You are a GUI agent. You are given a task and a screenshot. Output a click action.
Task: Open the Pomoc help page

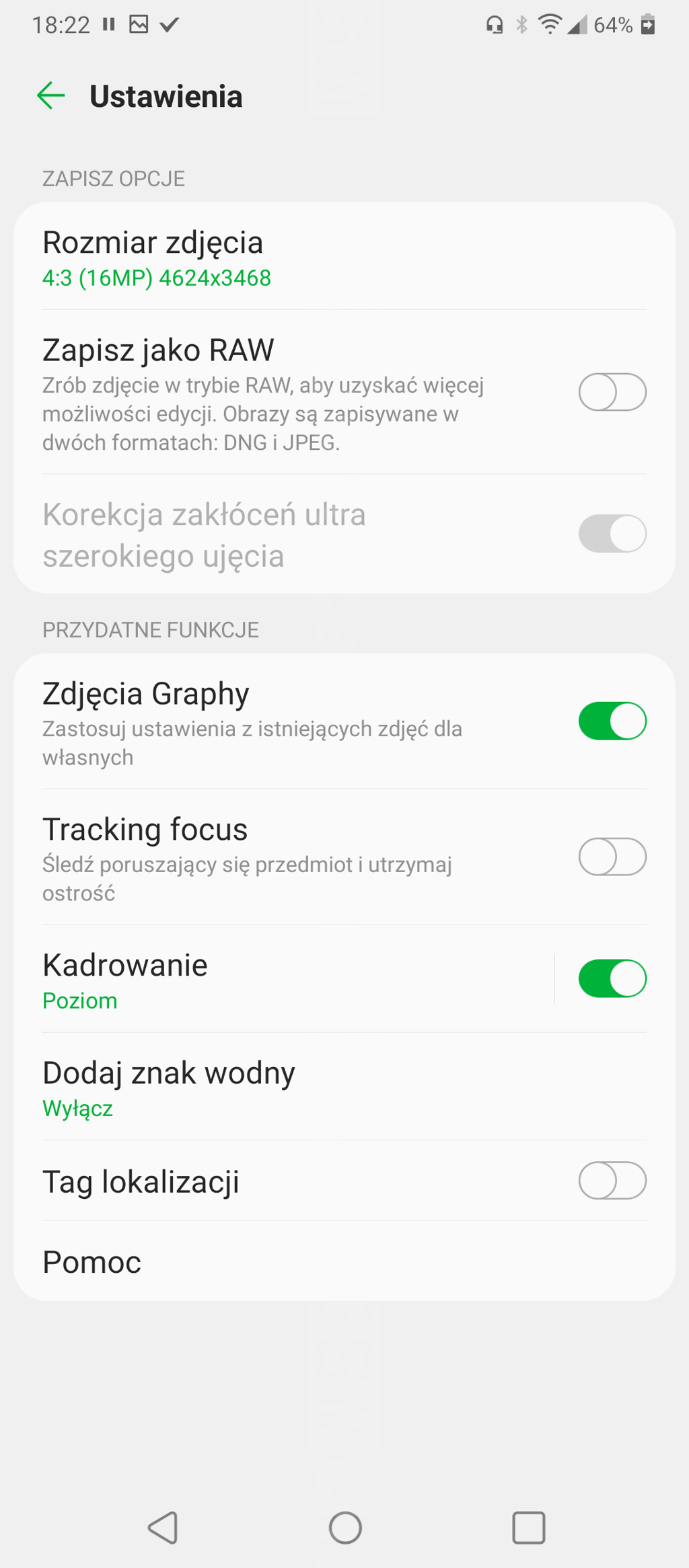coord(344,1261)
